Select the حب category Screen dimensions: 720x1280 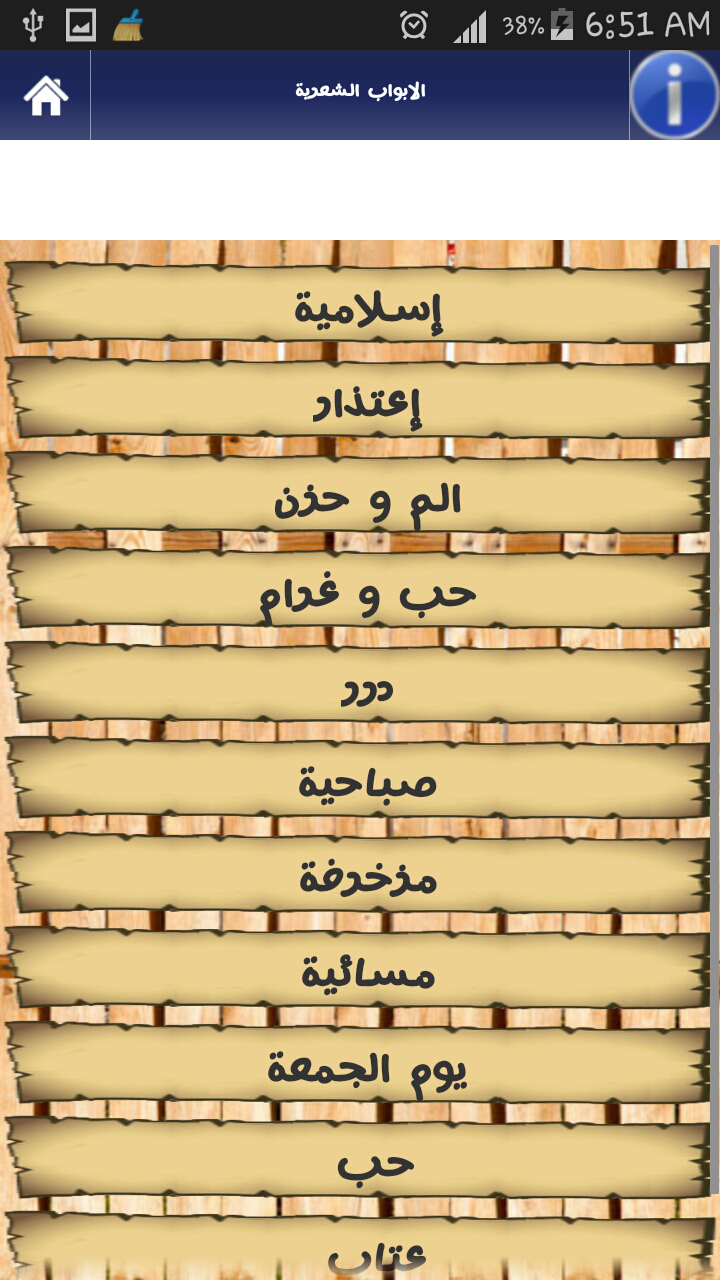pyautogui.click(x=360, y=1162)
